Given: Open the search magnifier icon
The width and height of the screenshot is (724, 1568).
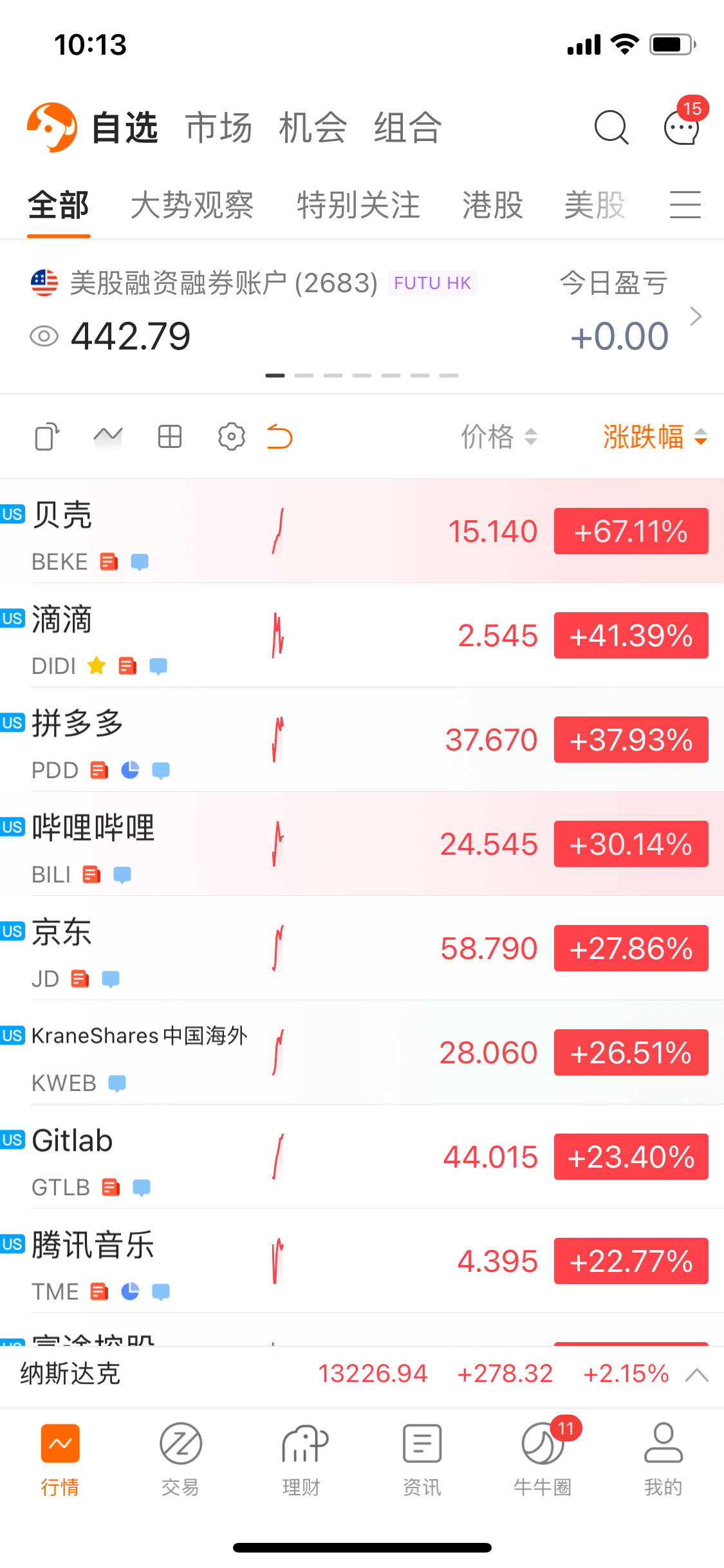Looking at the screenshot, I should point(611,127).
